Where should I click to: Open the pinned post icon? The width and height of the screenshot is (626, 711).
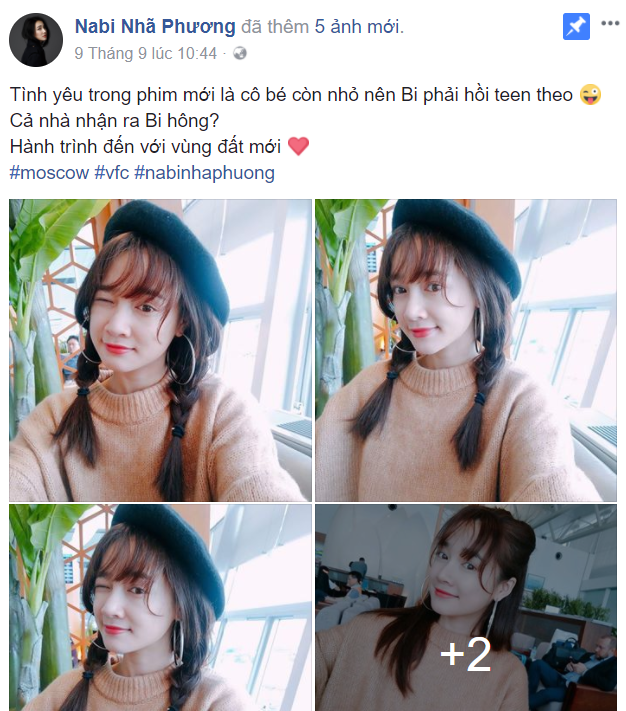click(x=576, y=27)
